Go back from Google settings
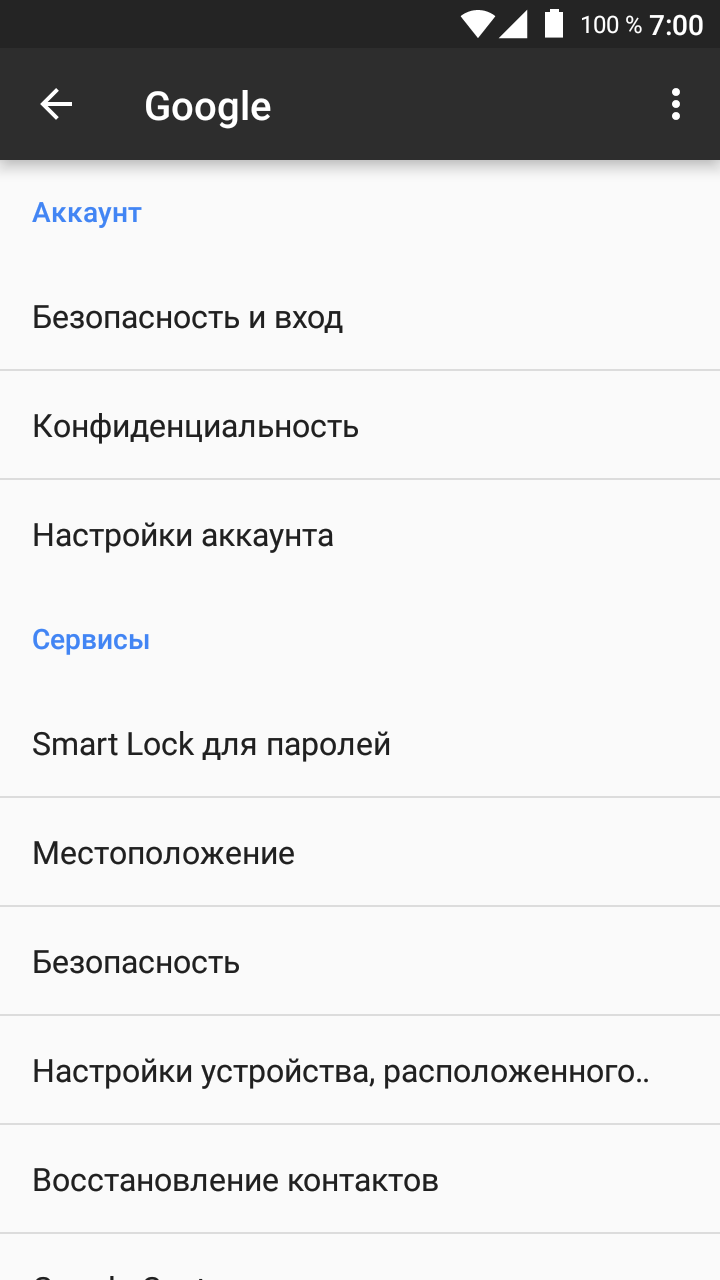 pos(56,105)
